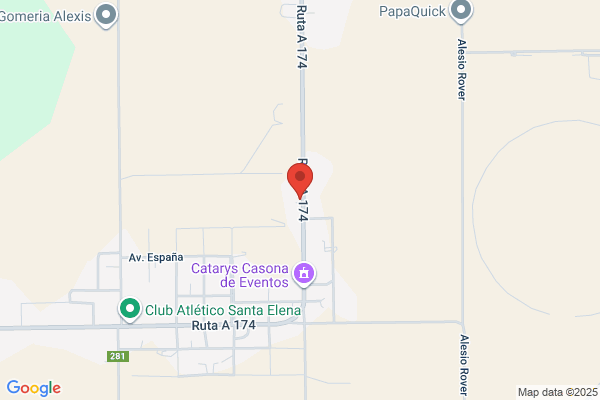Viewport: 600px width, 400px height.
Task: Select the Gomeria Alexis place marker
Action: [106, 16]
